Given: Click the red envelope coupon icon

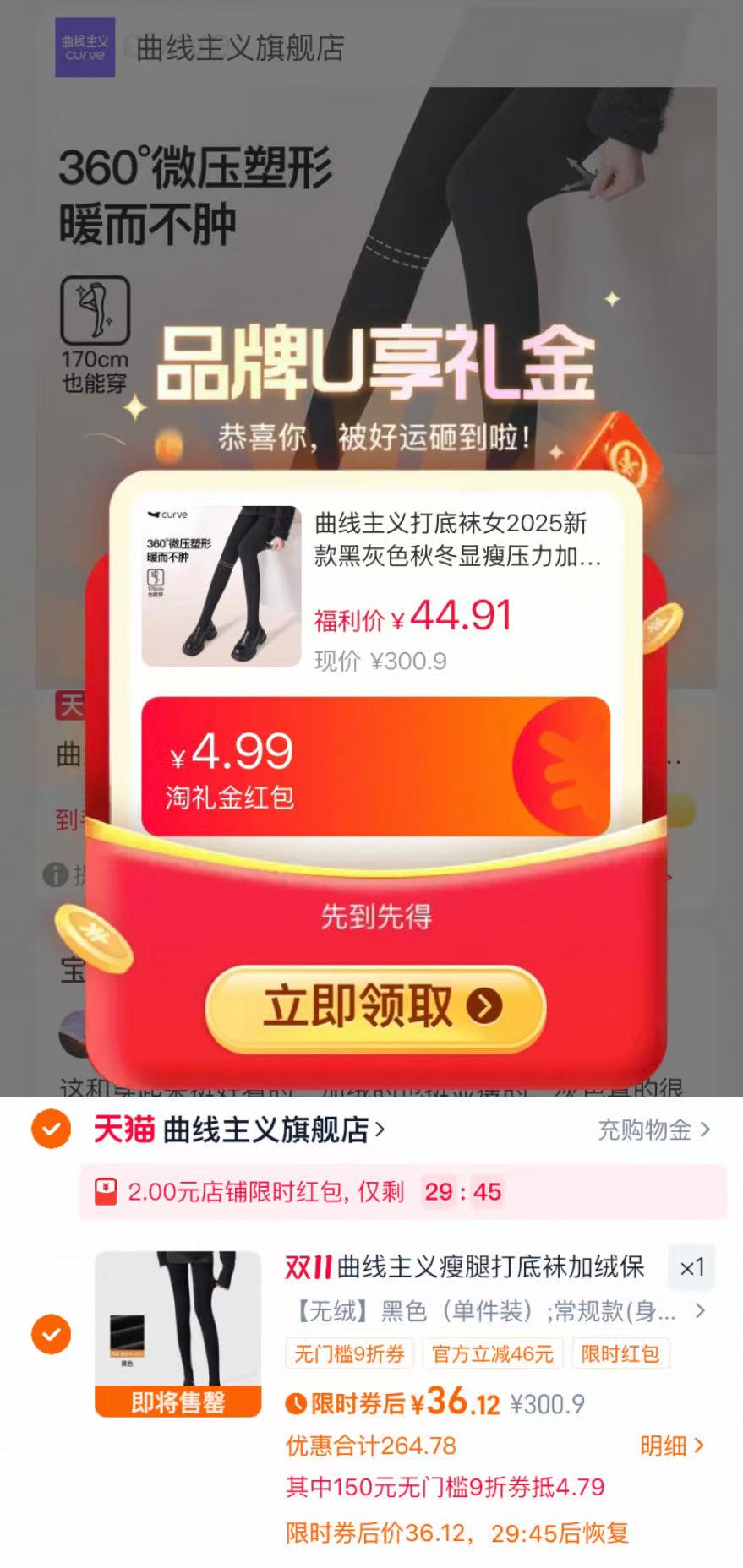Looking at the screenshot, I should (103, 1192).
